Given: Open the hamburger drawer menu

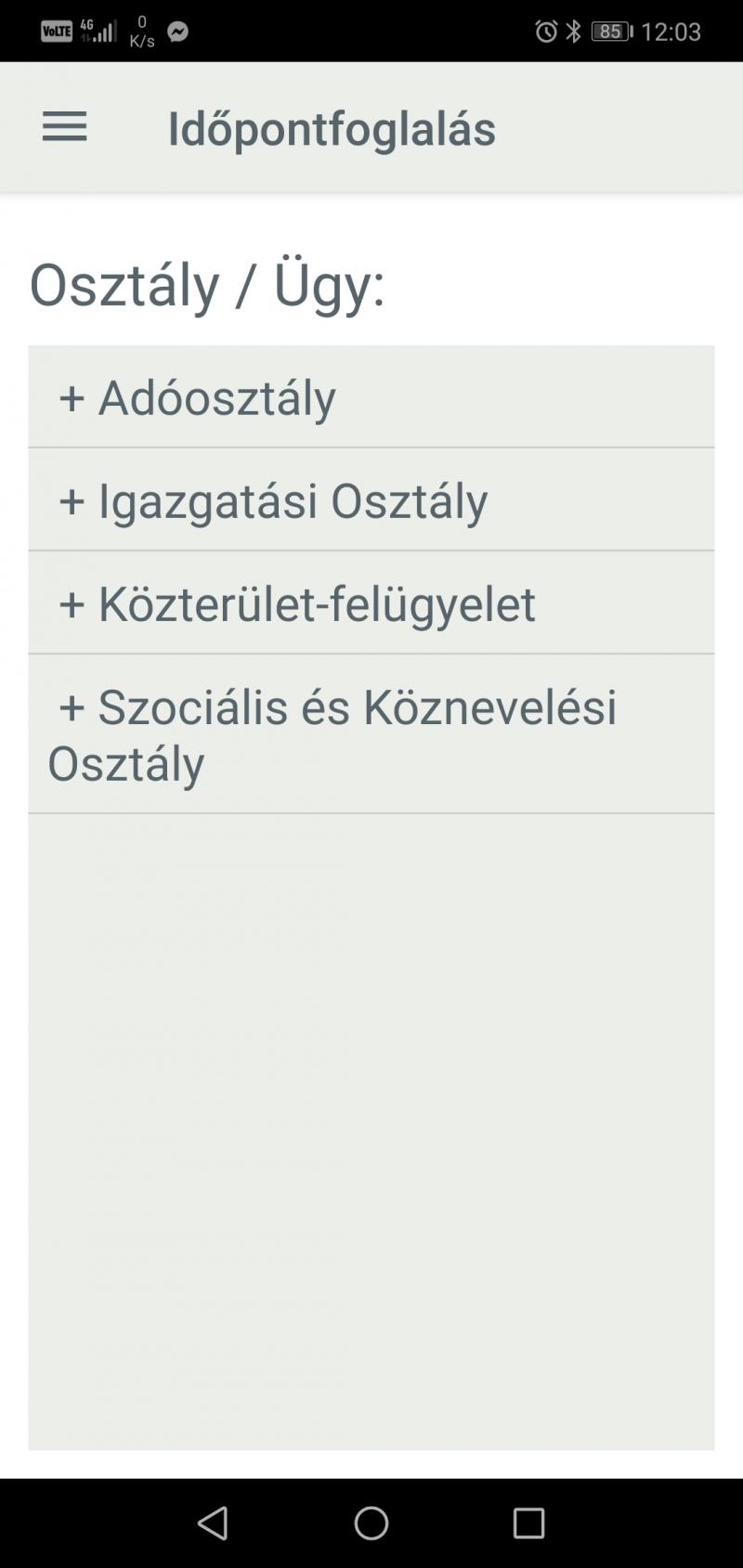Looking at the screenshot, I should (x=64, y=127).
